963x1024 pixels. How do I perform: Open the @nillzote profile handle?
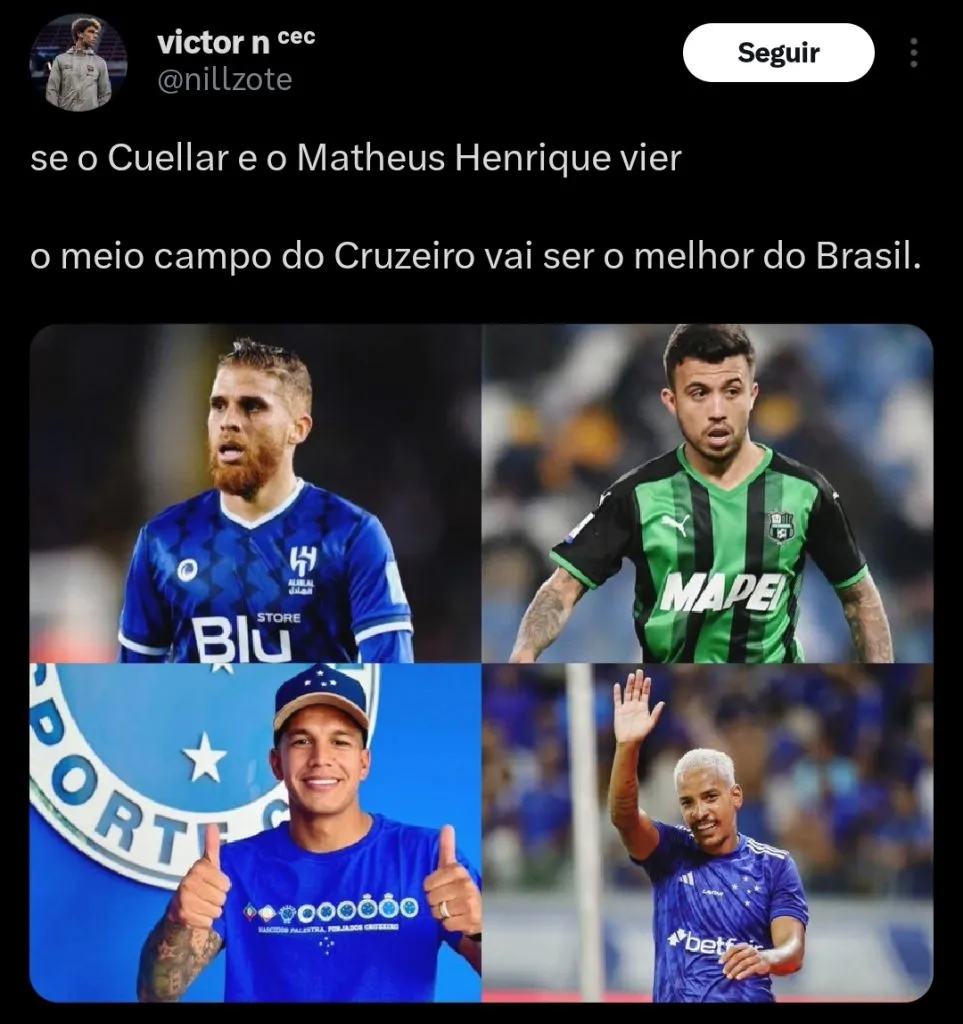[225, 80]
